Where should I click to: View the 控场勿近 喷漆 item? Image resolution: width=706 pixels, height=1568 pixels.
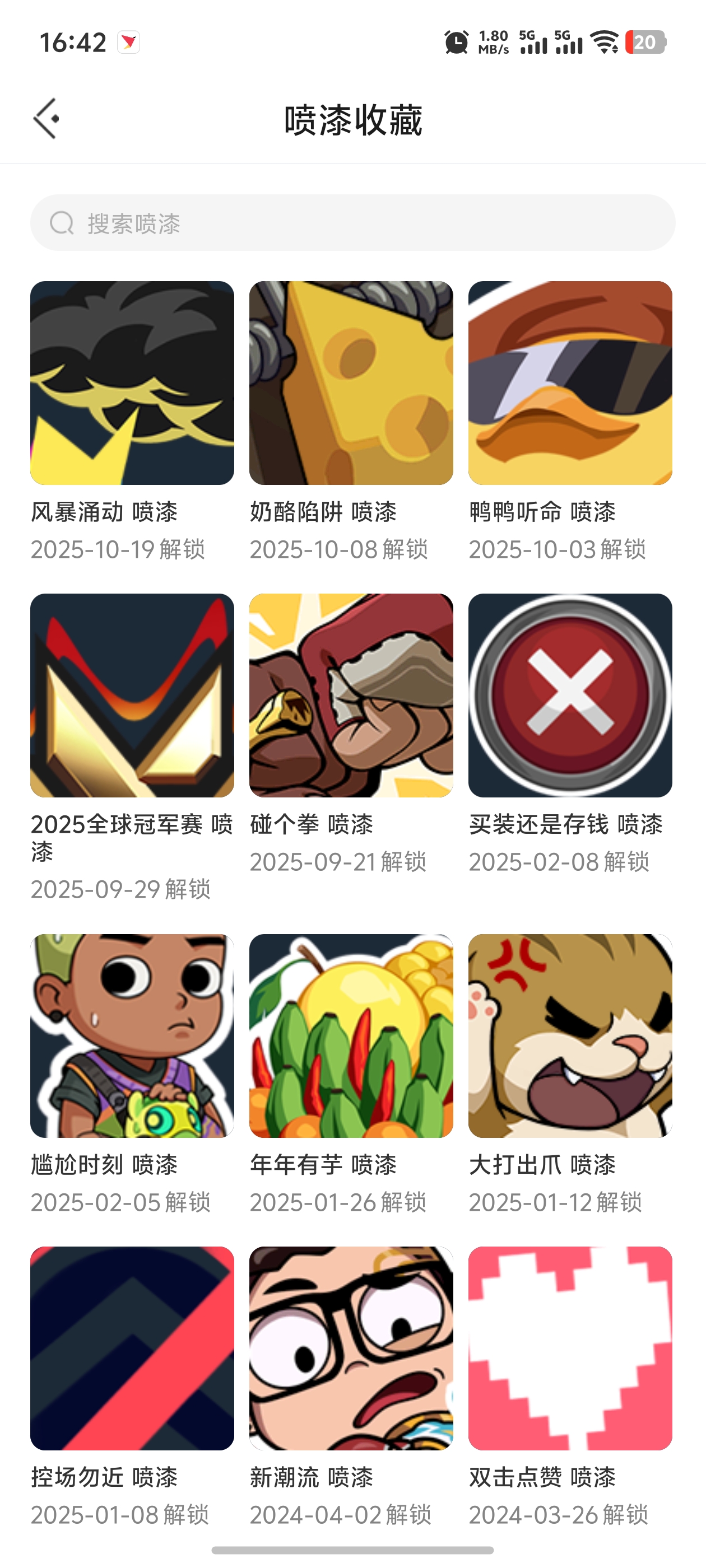click(132, 1348)
